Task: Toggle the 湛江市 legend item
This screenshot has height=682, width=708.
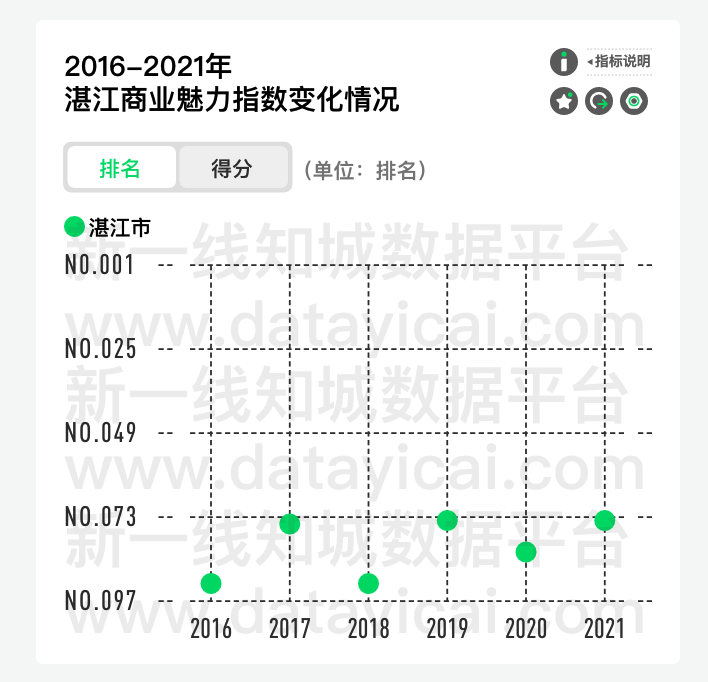Action: [108, 227]
